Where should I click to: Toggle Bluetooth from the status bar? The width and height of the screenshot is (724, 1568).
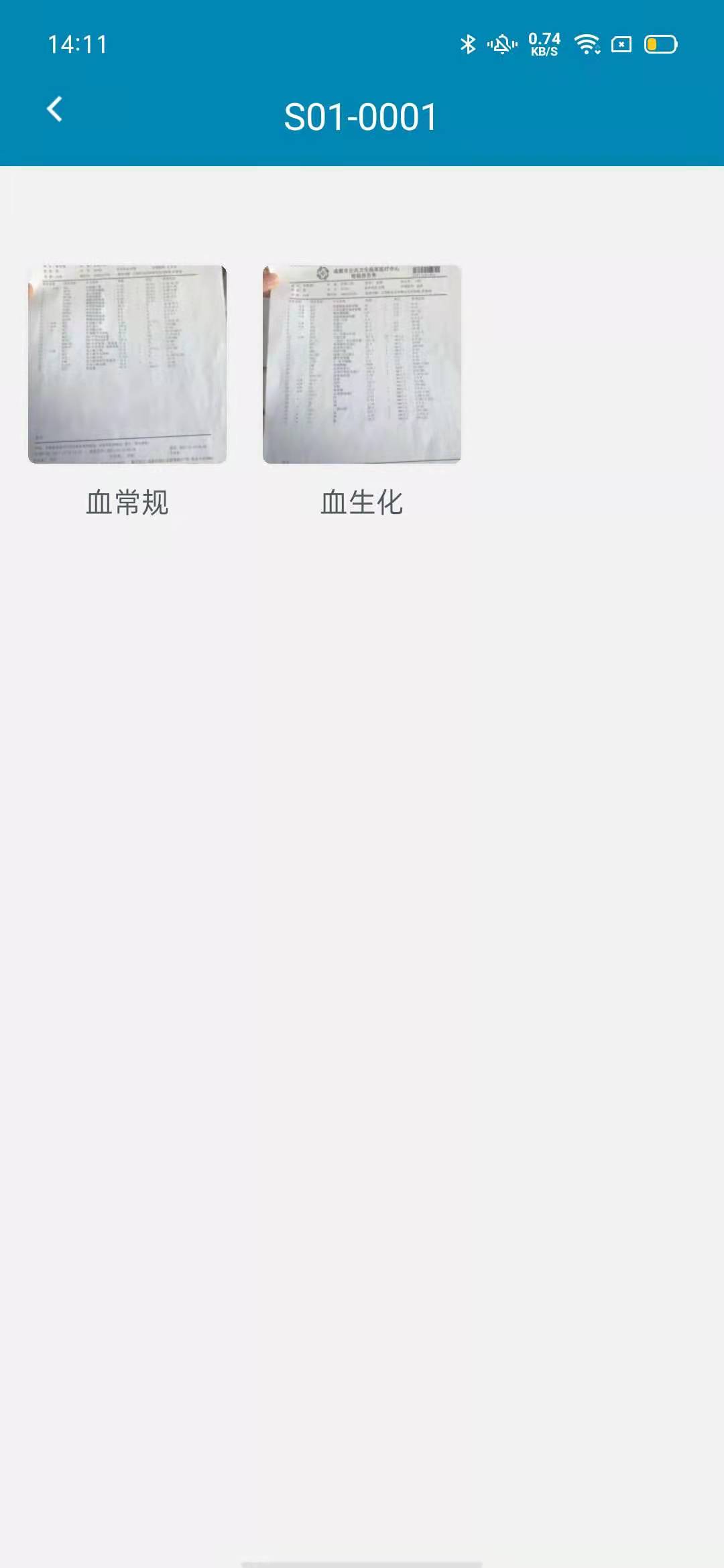[469, 44]
